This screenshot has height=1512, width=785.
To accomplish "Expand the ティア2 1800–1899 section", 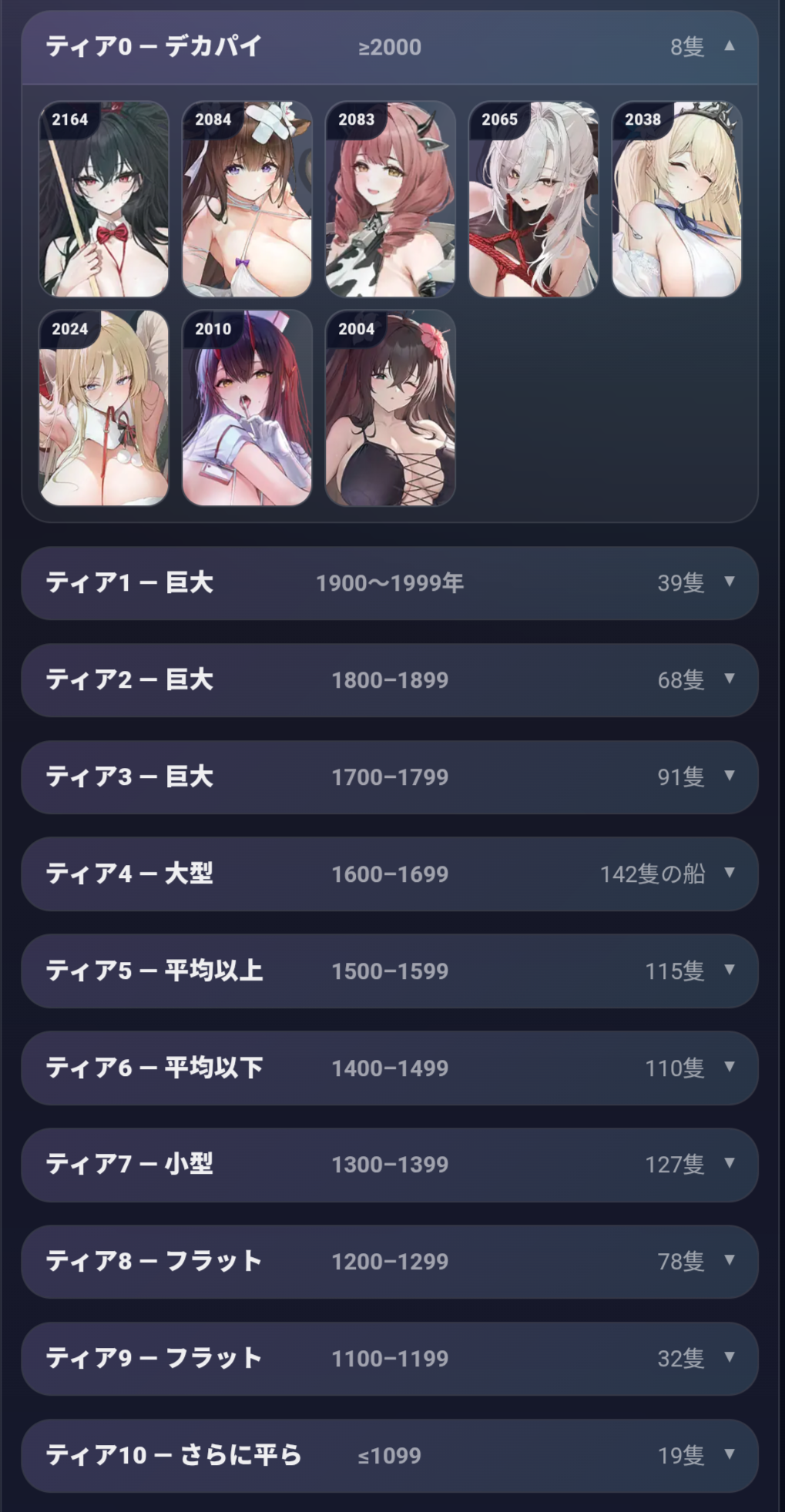I will click(x=389, y=680).
